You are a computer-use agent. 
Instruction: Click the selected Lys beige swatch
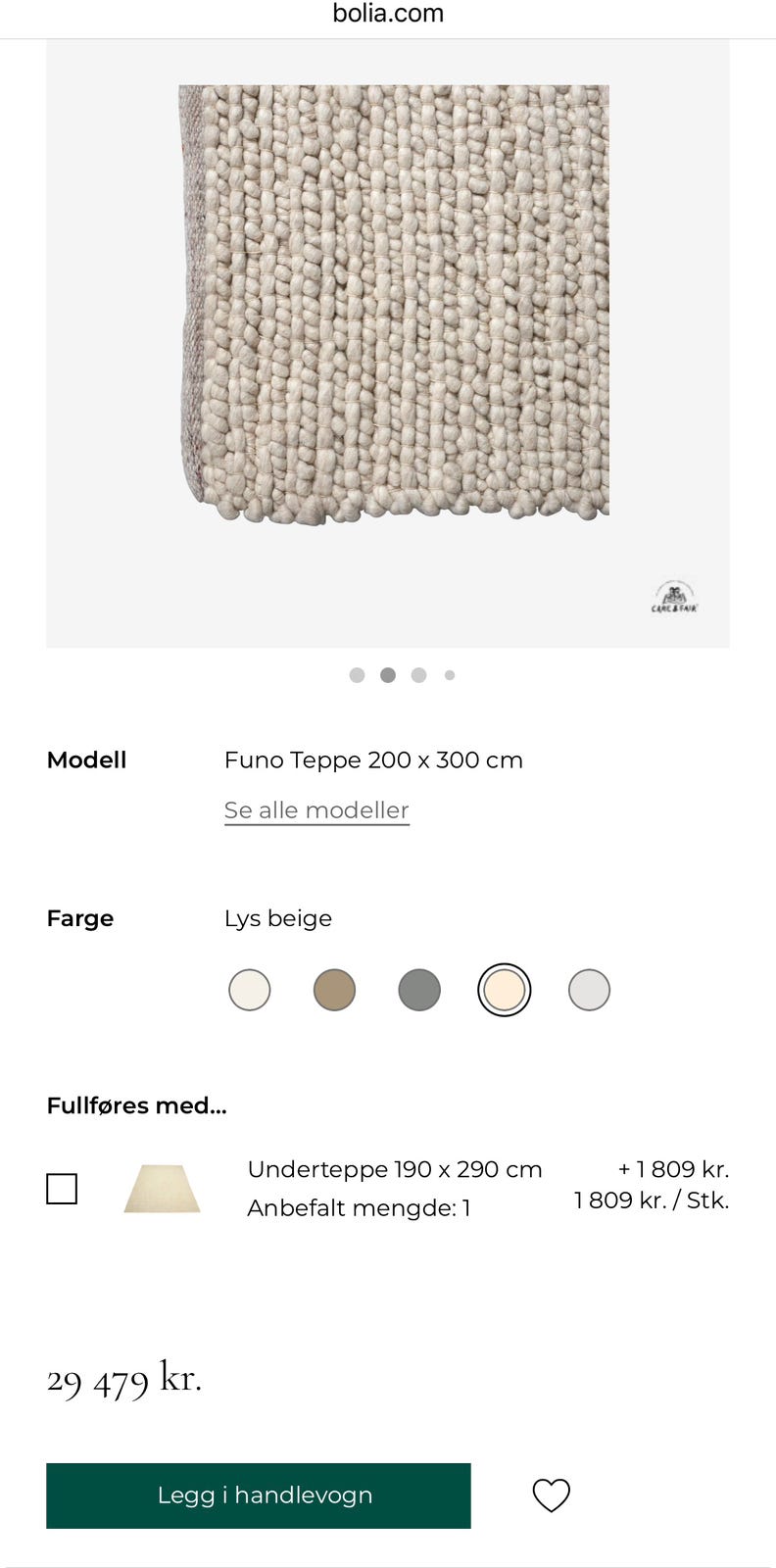tap(504, 990)
